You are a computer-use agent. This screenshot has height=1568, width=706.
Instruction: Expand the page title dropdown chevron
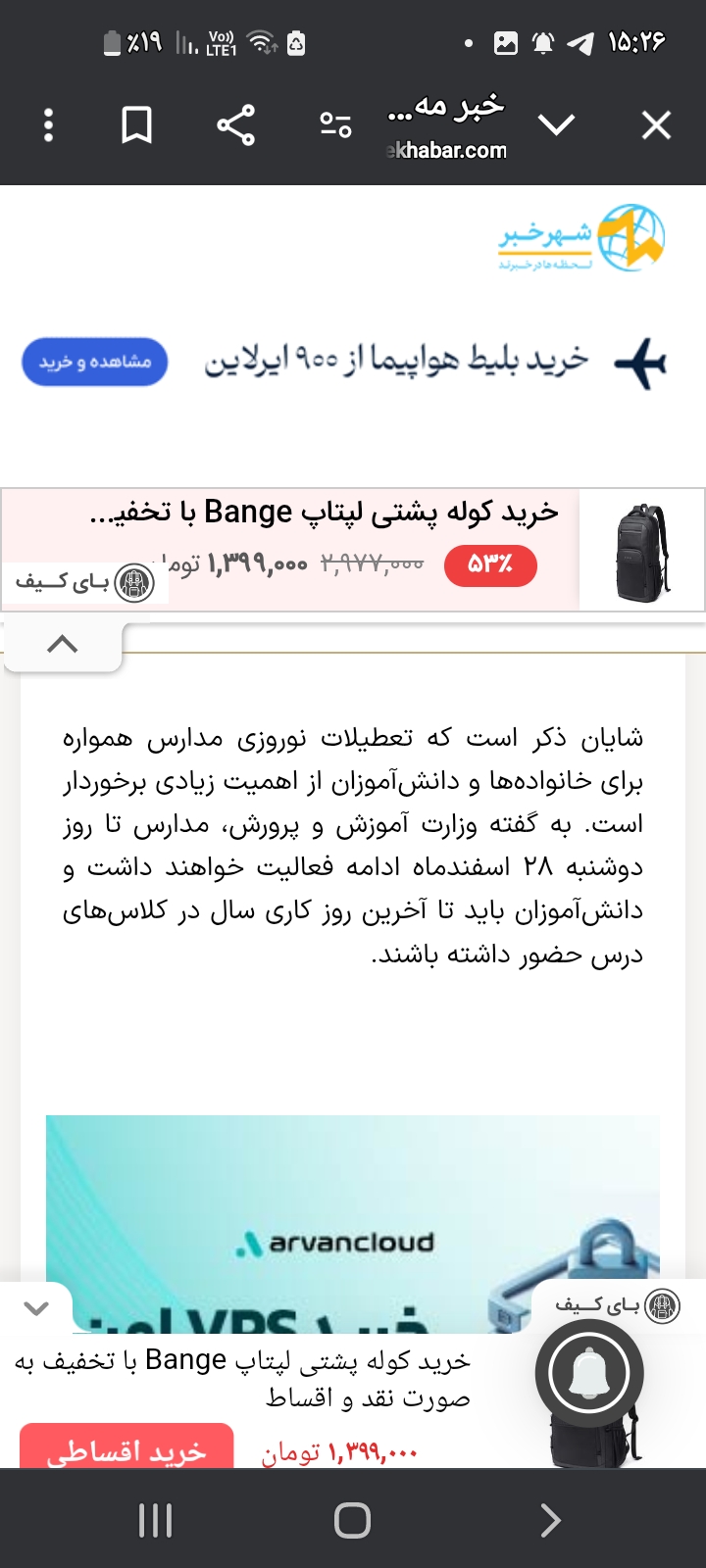pos(556,125)
